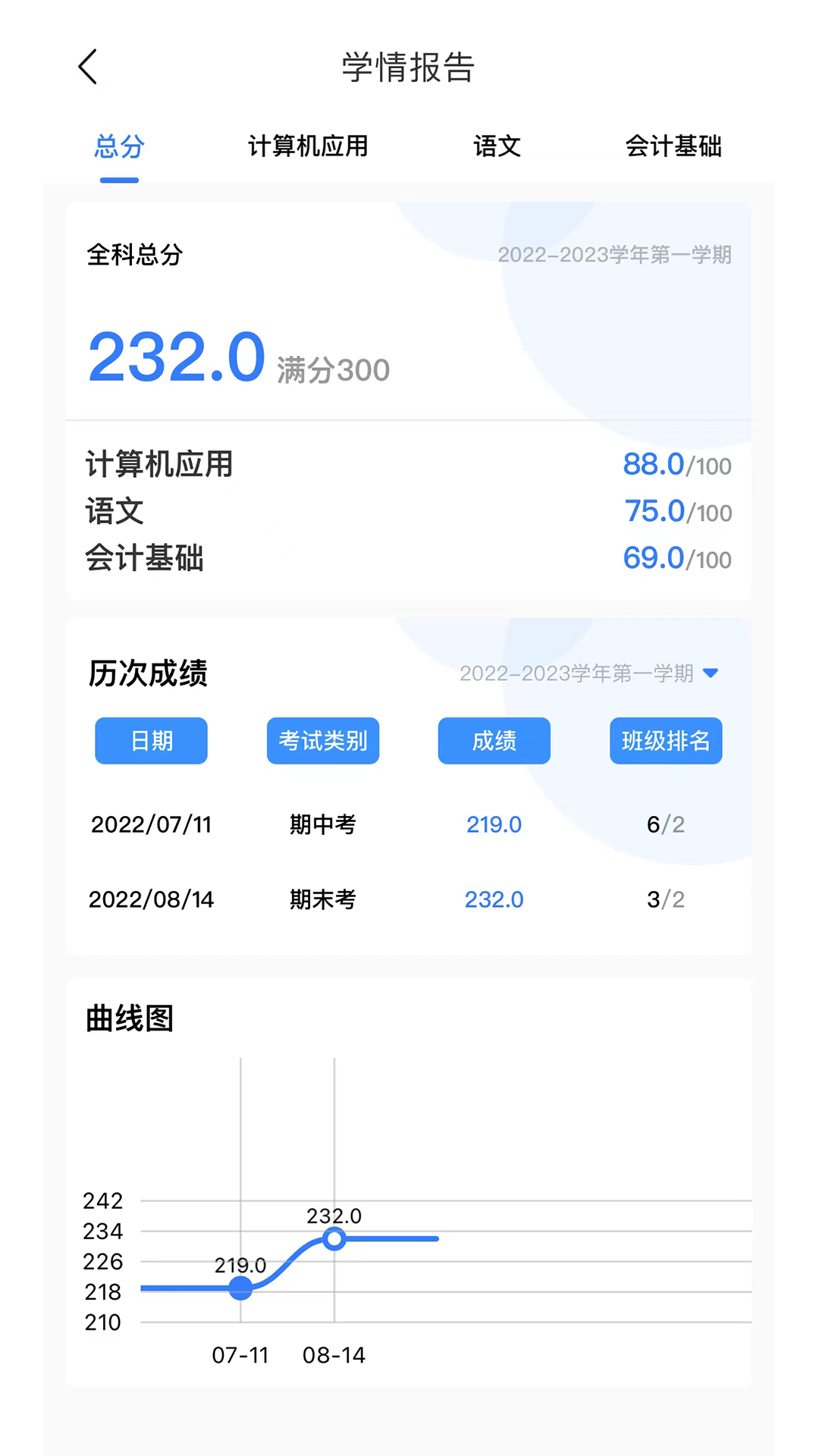Tap the 考试类别 filter button
The height and width of the screenshot is (1456, 819).
[322, 741]
